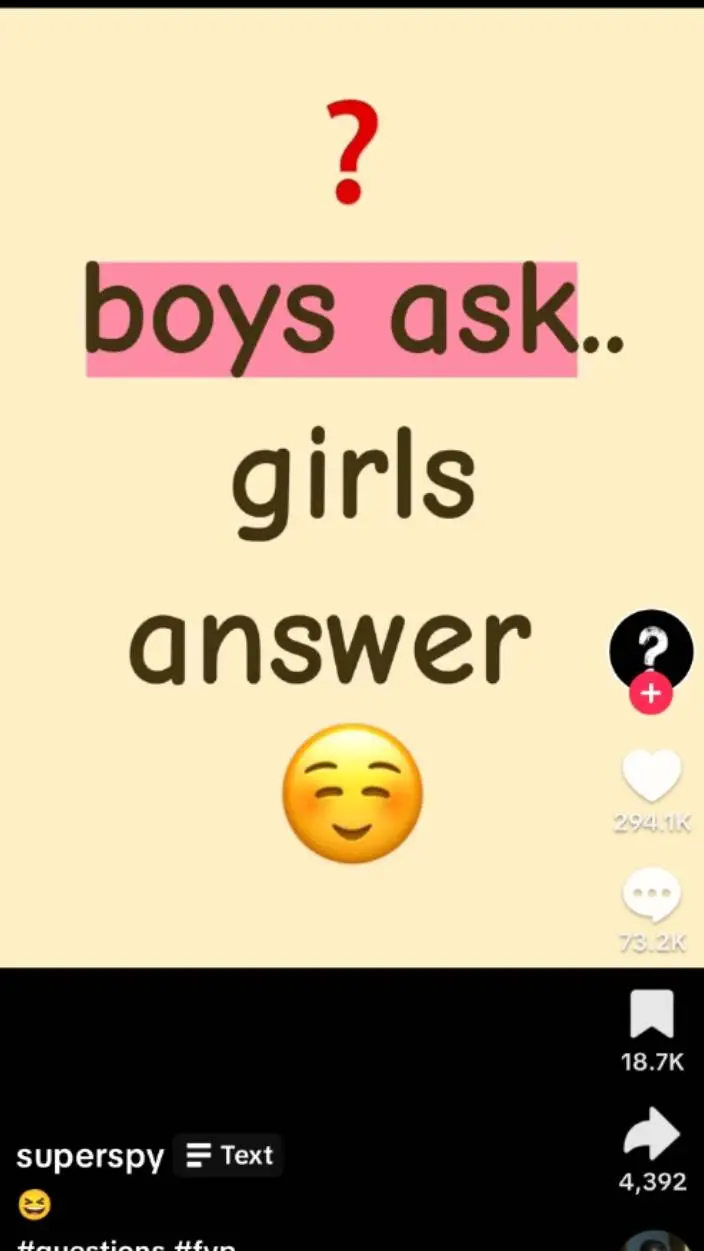Image resolution: width=704 pixels, height=1251 pixels.
Task: Follow the creator with the plus button
Action: [x=651, y=693]
